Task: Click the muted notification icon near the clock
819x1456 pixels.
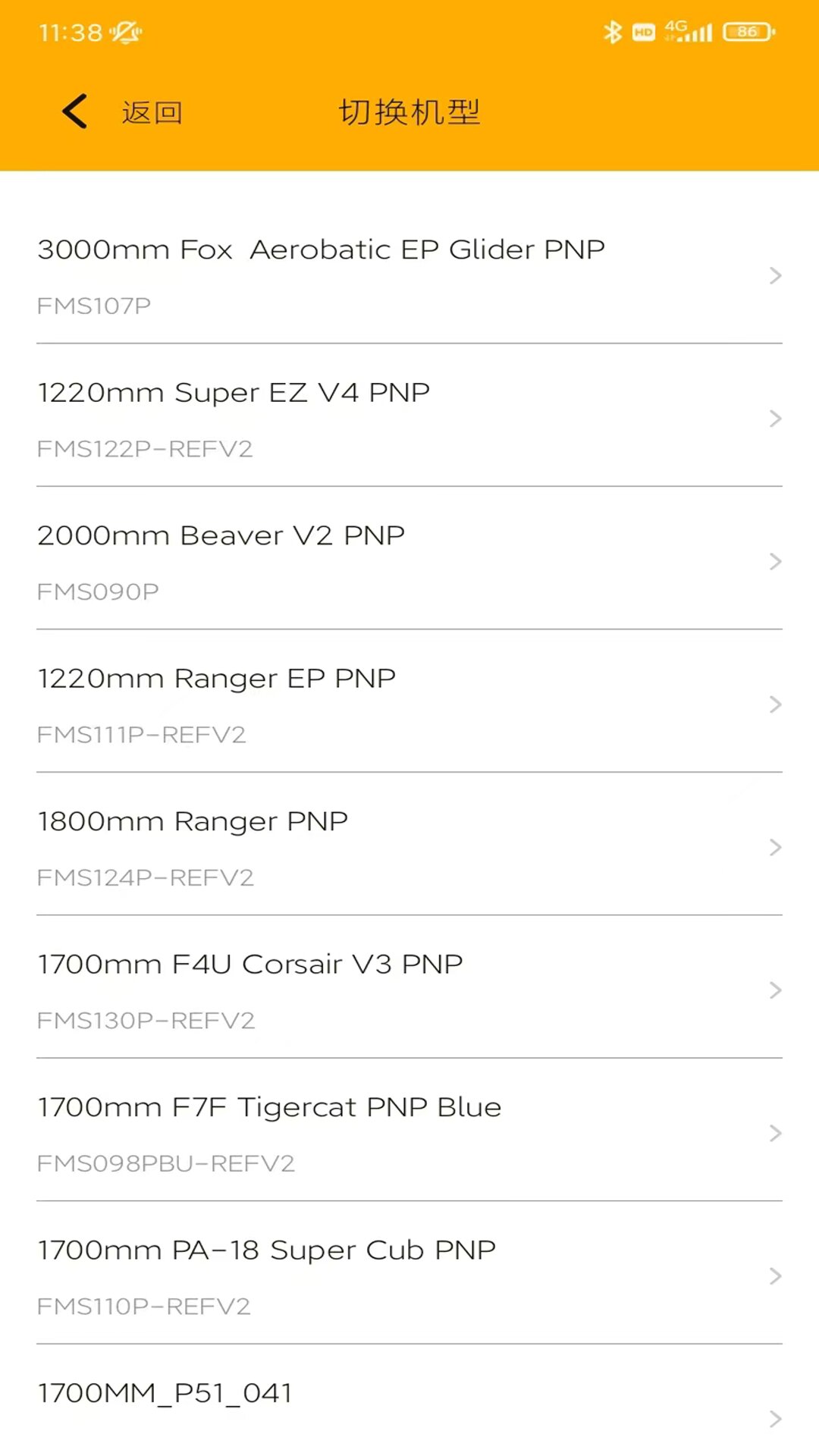Action: click(124, 32)
